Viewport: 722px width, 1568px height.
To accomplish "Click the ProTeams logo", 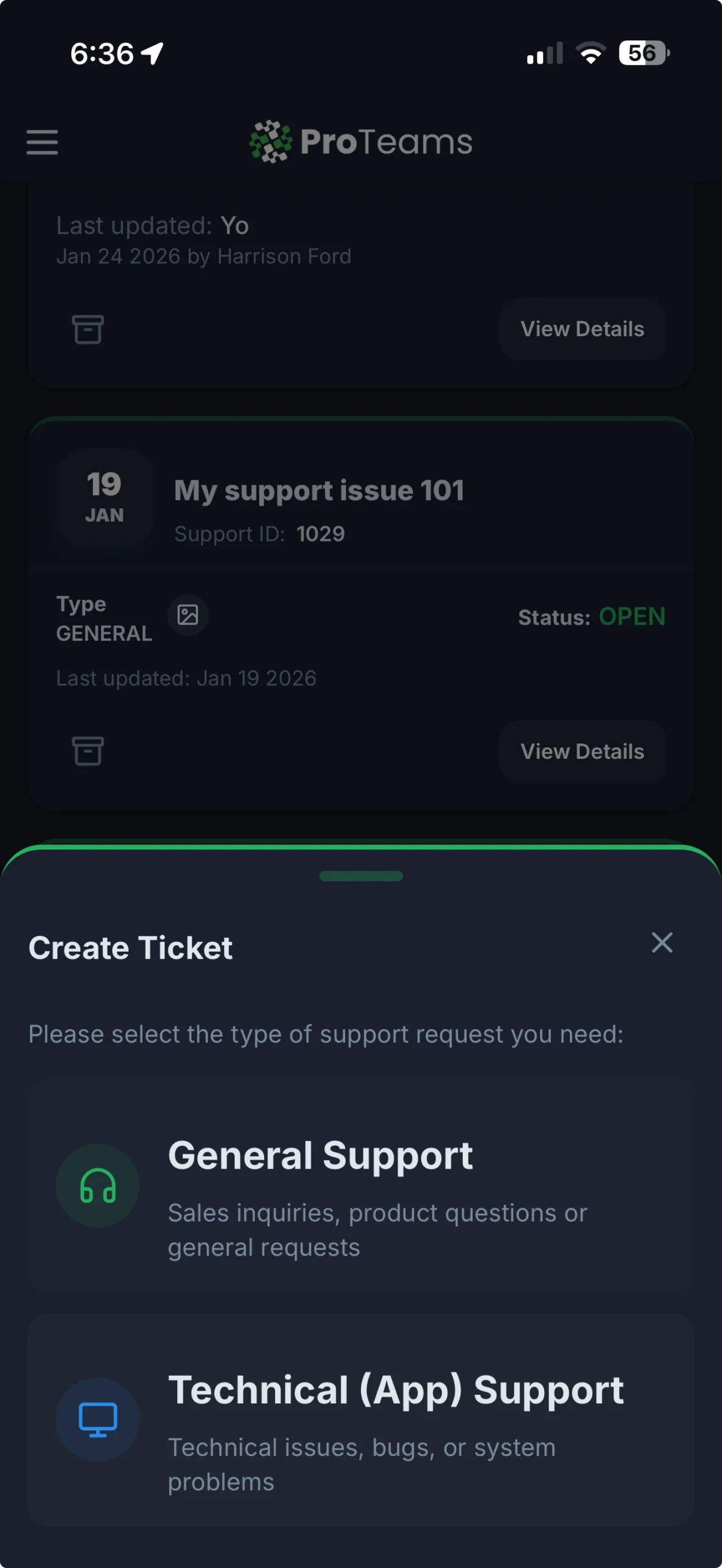I will pos(360,141).
